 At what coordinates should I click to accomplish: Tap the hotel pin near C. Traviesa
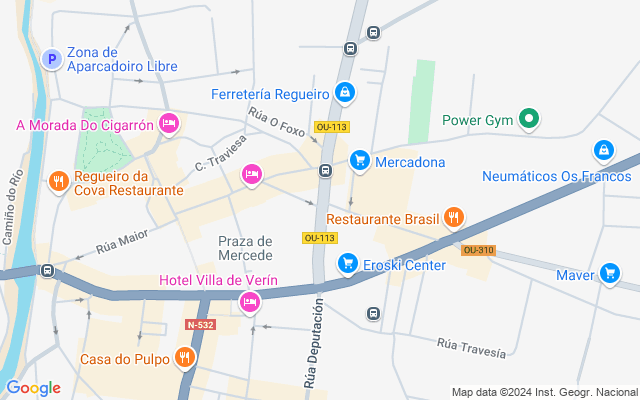click(252, 175)
